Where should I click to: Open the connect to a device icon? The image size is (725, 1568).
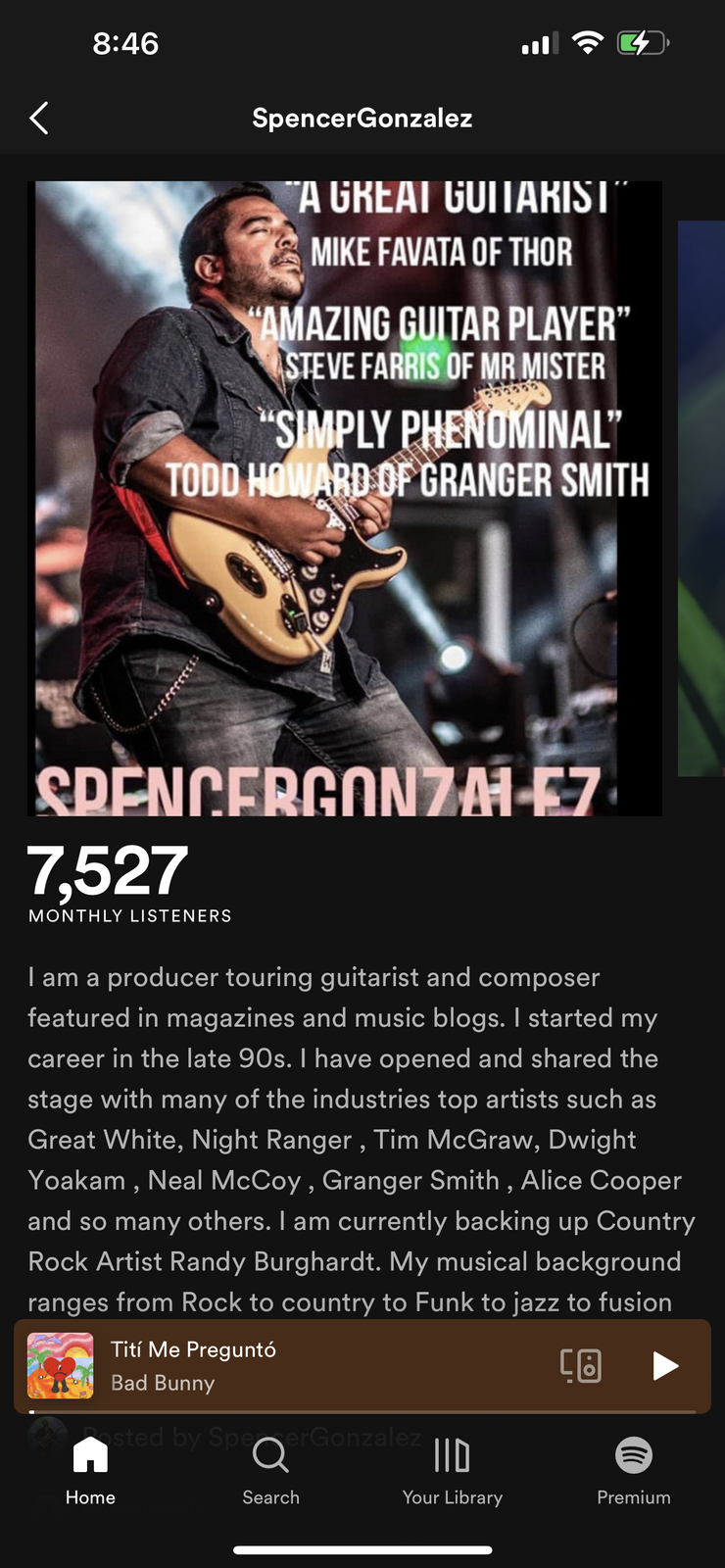coord(580,1365)
